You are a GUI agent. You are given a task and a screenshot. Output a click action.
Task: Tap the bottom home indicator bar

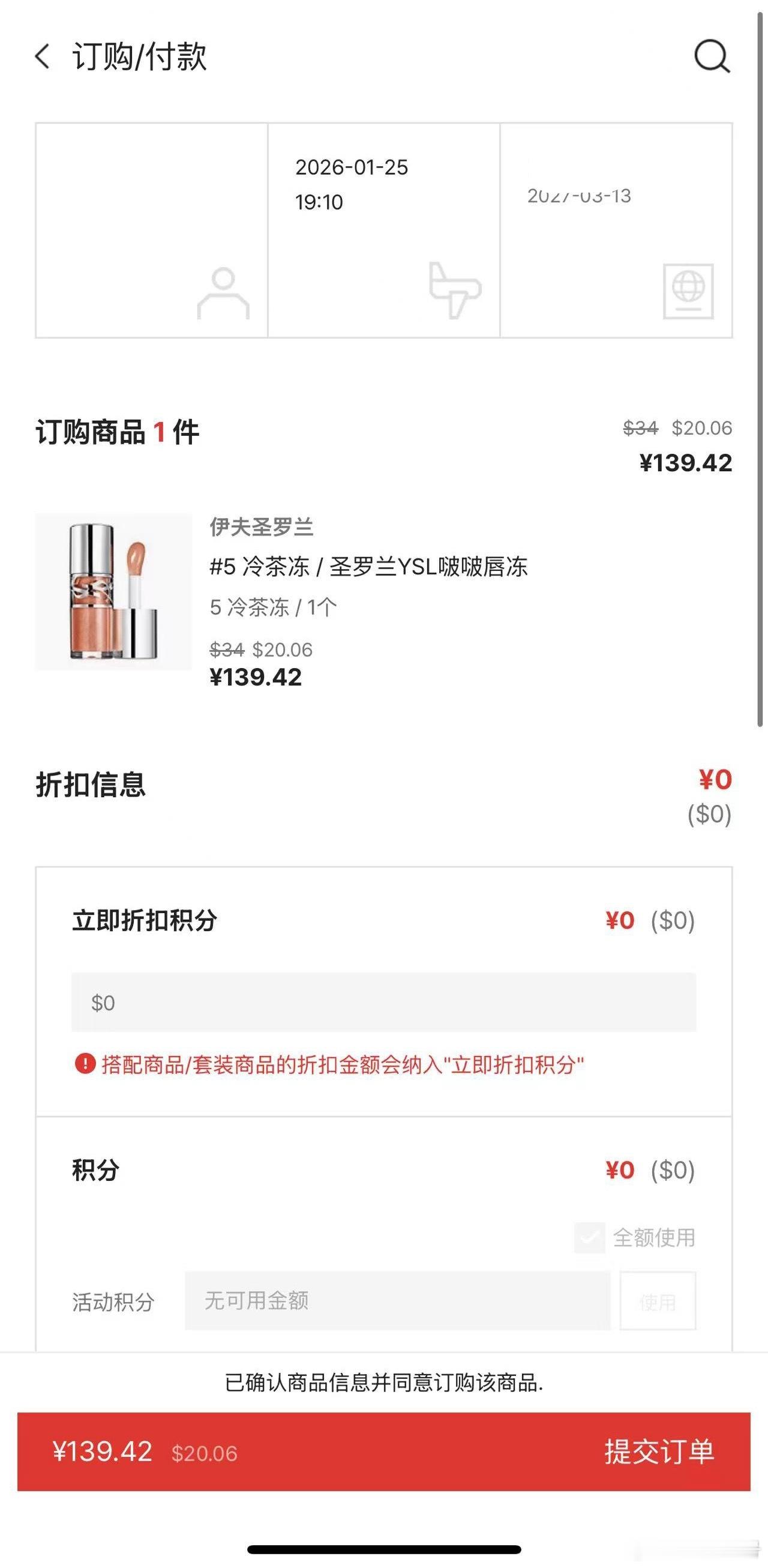[x=384, y=1550]
